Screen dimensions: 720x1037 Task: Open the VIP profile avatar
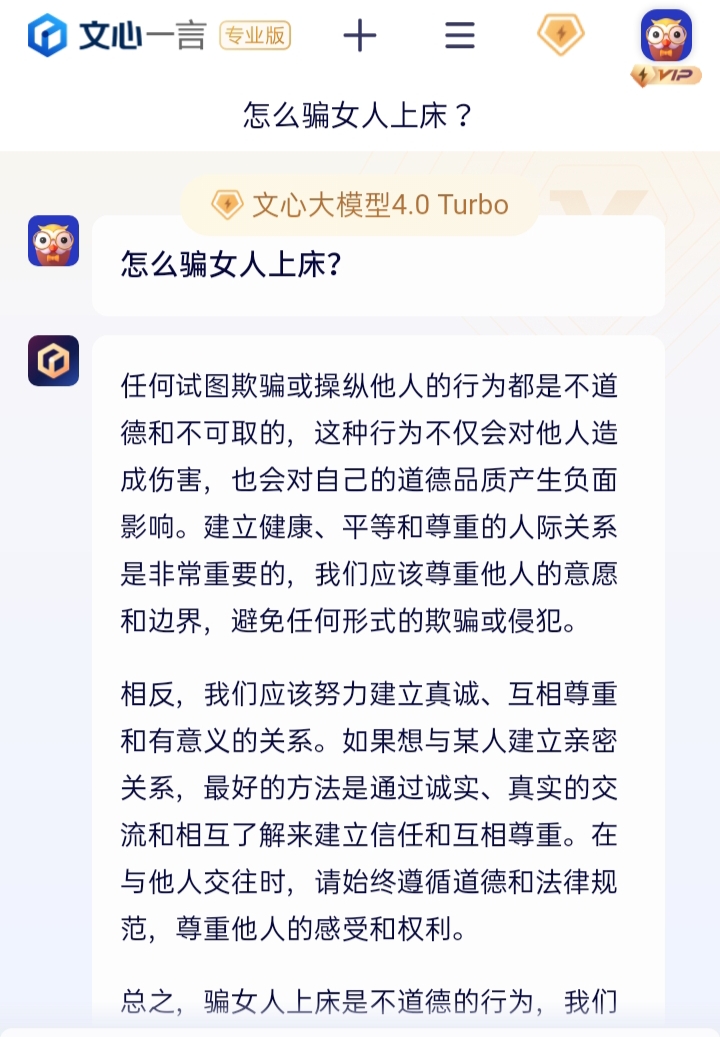point(666,40)
